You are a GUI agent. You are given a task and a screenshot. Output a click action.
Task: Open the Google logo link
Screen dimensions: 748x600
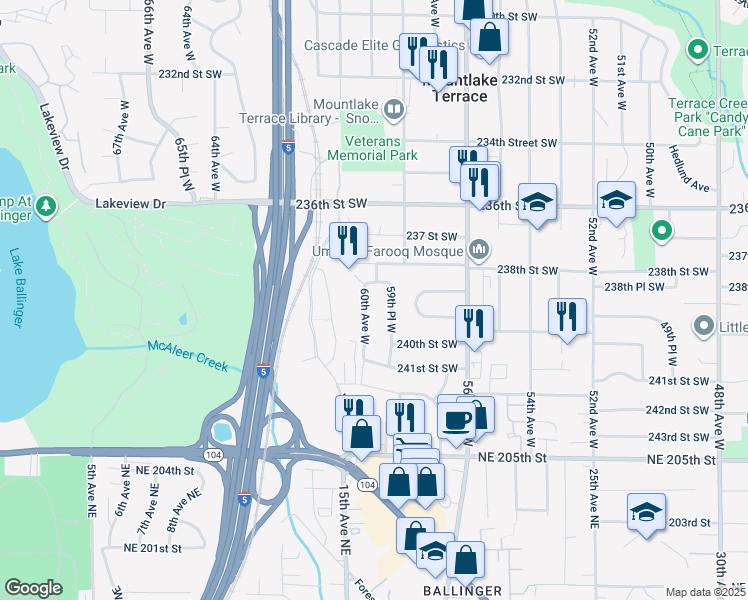click(x=33, y=588)
